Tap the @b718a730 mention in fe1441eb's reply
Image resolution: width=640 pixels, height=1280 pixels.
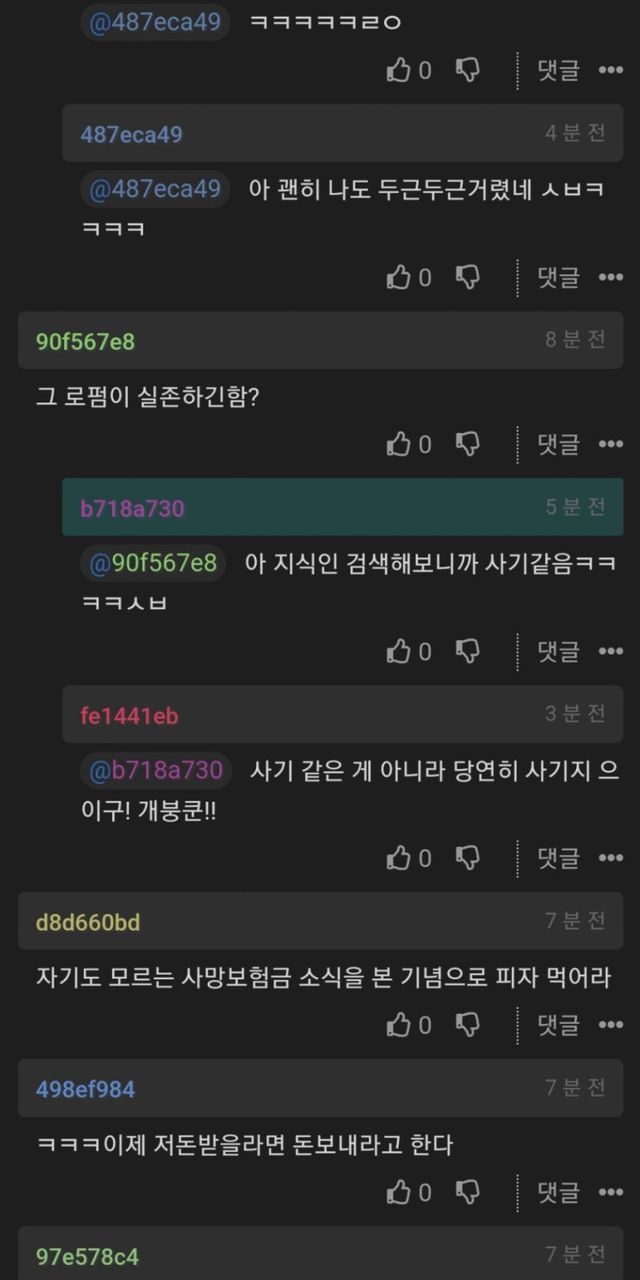[156, 770]
